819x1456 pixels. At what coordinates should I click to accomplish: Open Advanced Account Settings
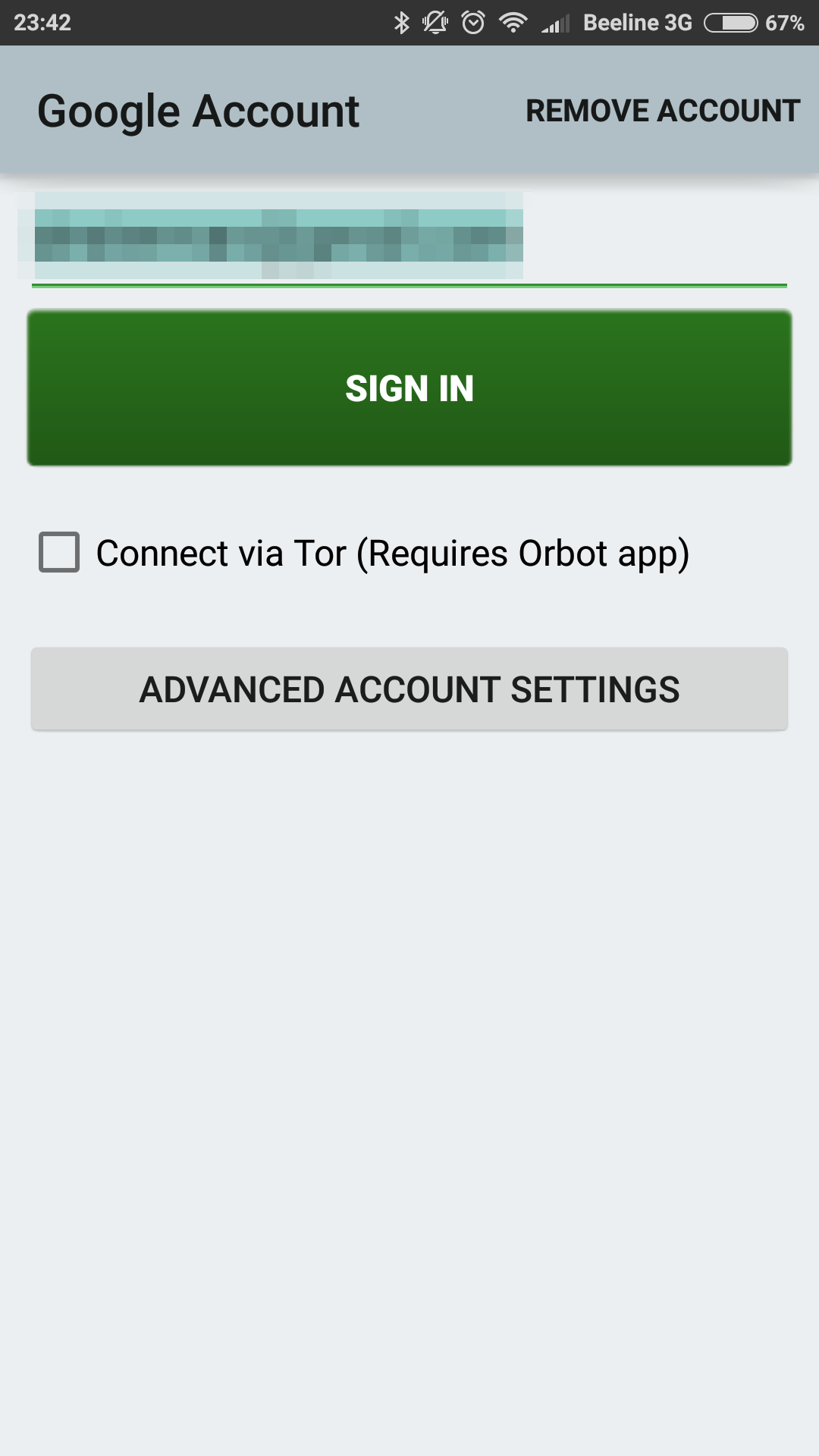(409, 689)
